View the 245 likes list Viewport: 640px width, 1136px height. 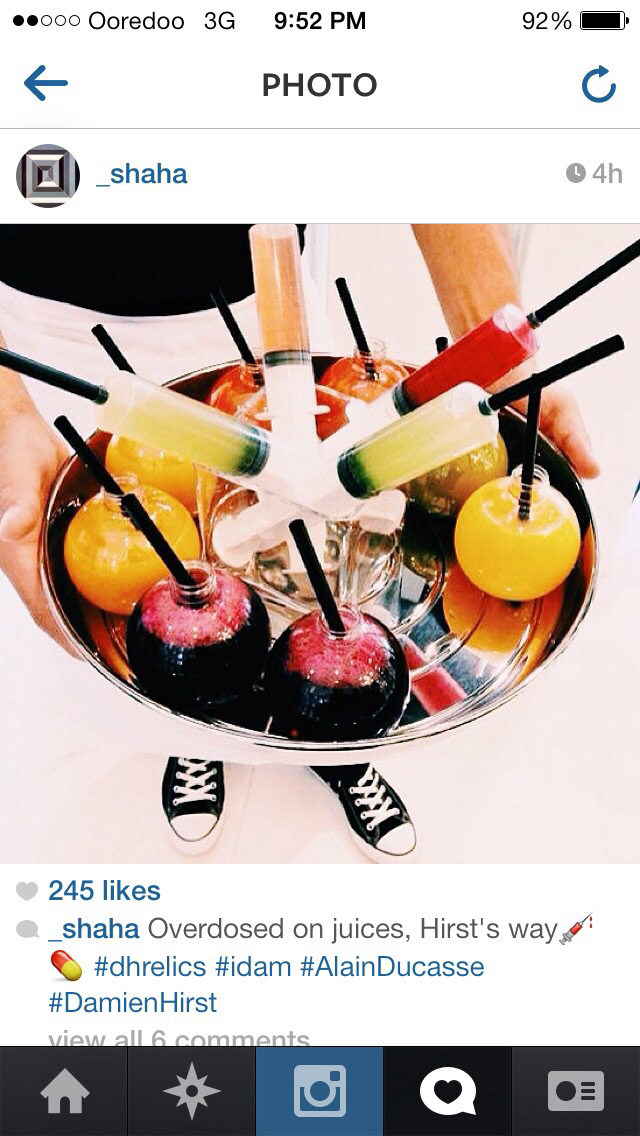(104, 891)
